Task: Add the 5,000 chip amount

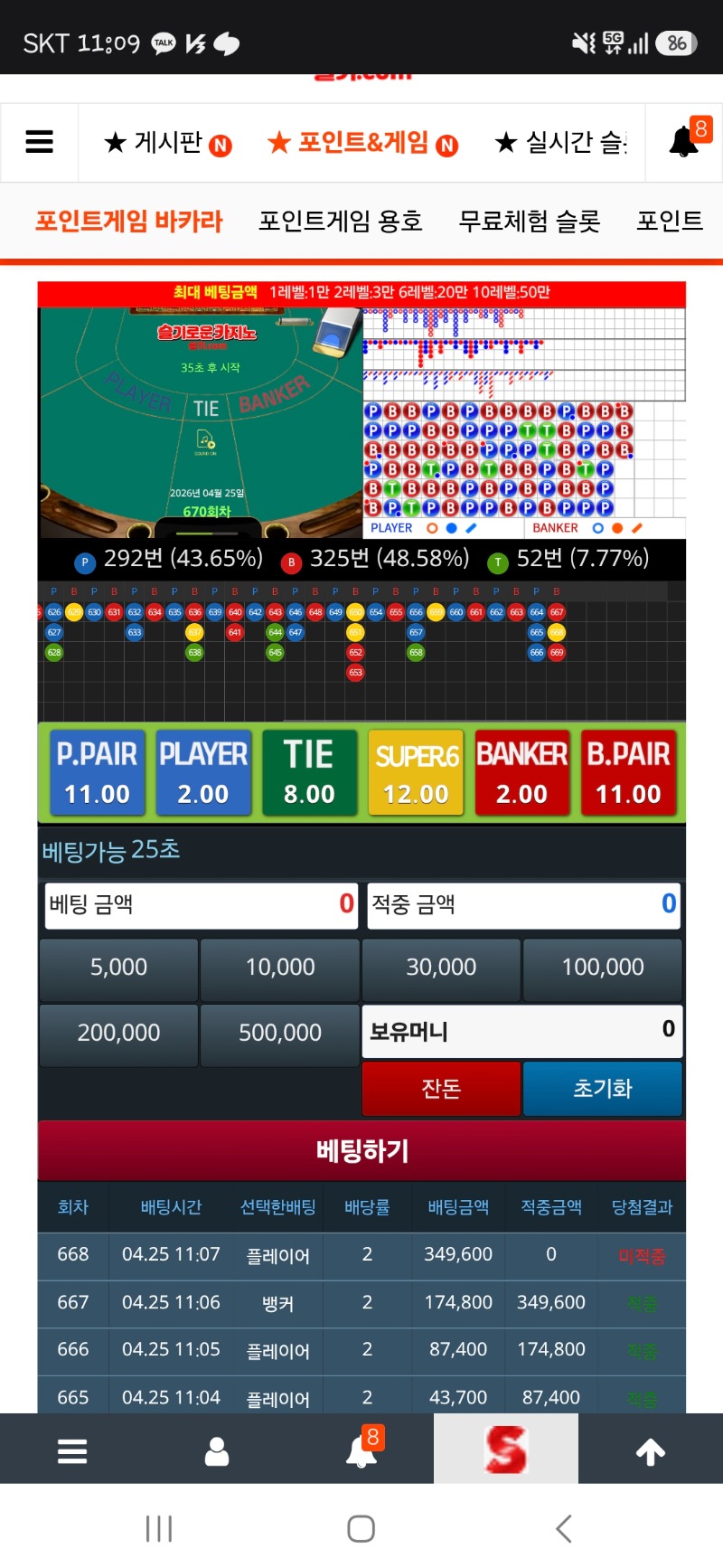Action: tap(118, 968)
